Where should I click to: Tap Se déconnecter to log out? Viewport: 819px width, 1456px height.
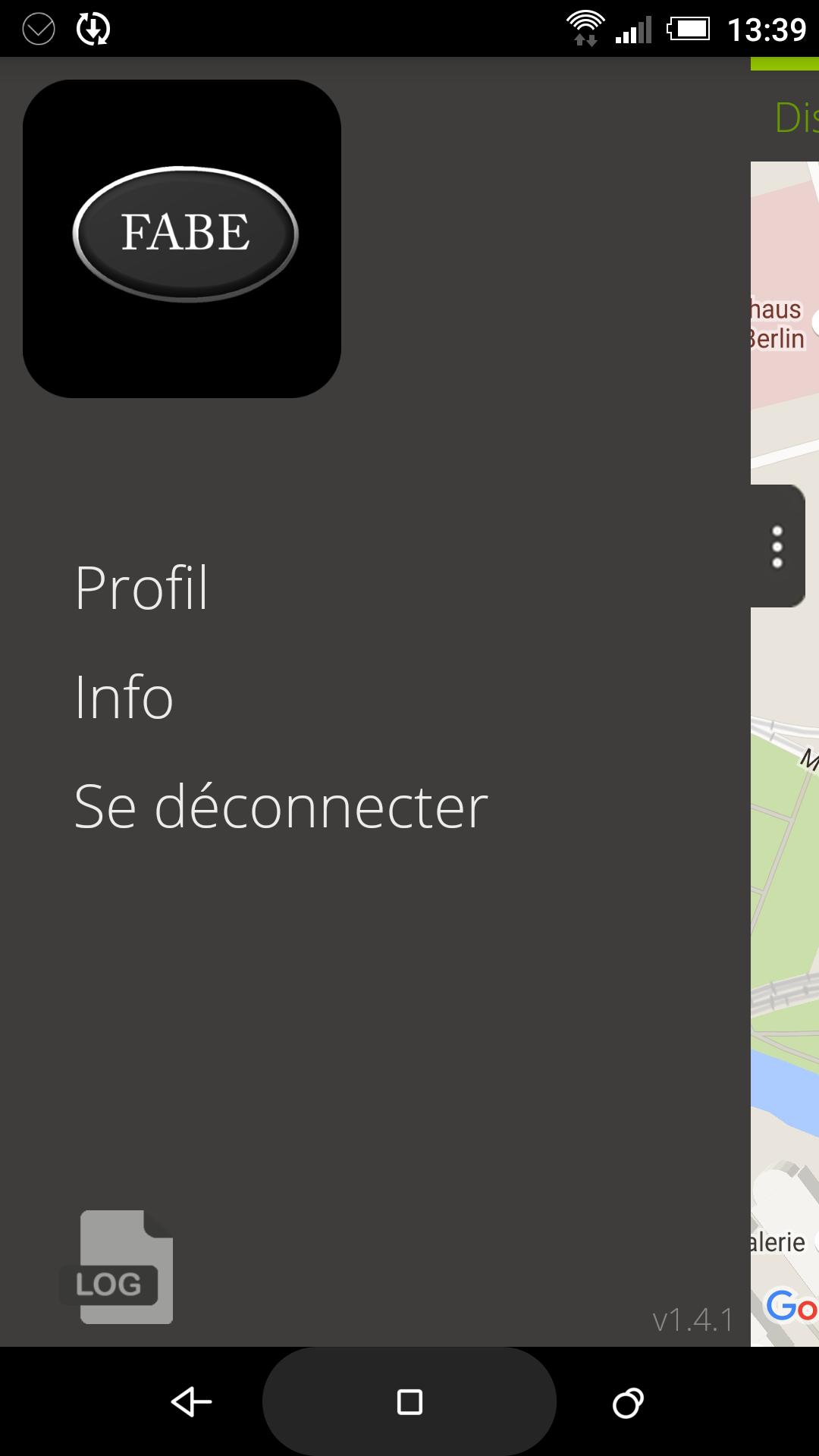pos(281,806)
